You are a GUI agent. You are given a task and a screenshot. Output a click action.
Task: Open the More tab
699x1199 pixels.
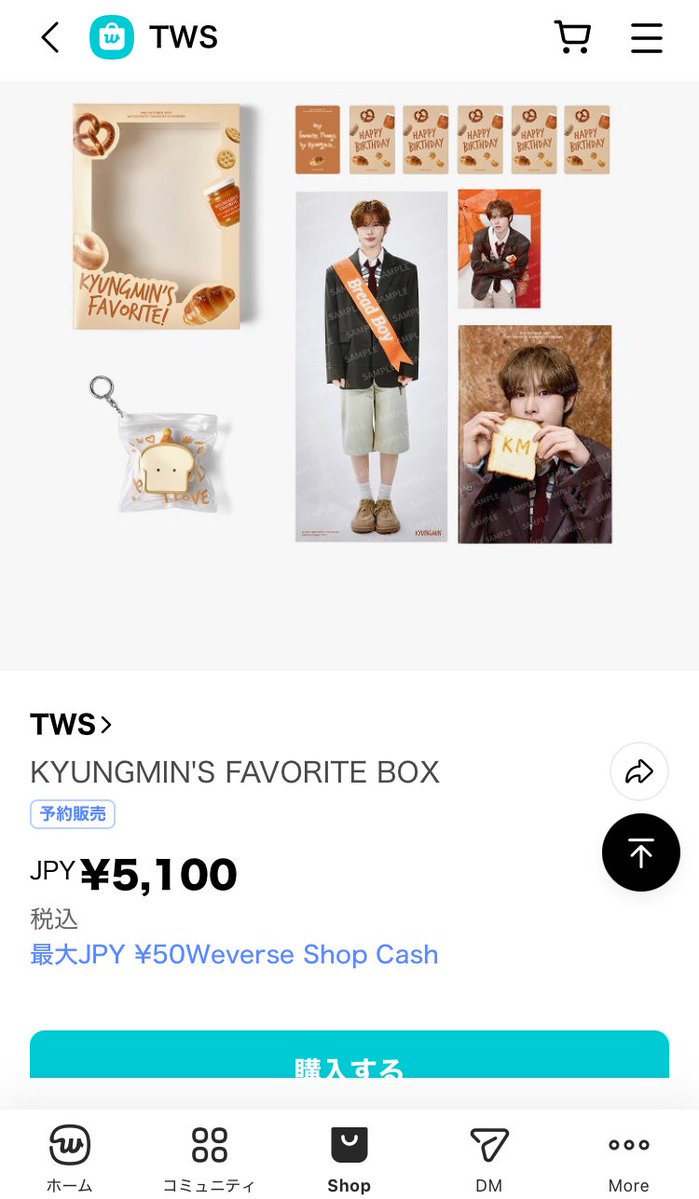coord(629,1158)
